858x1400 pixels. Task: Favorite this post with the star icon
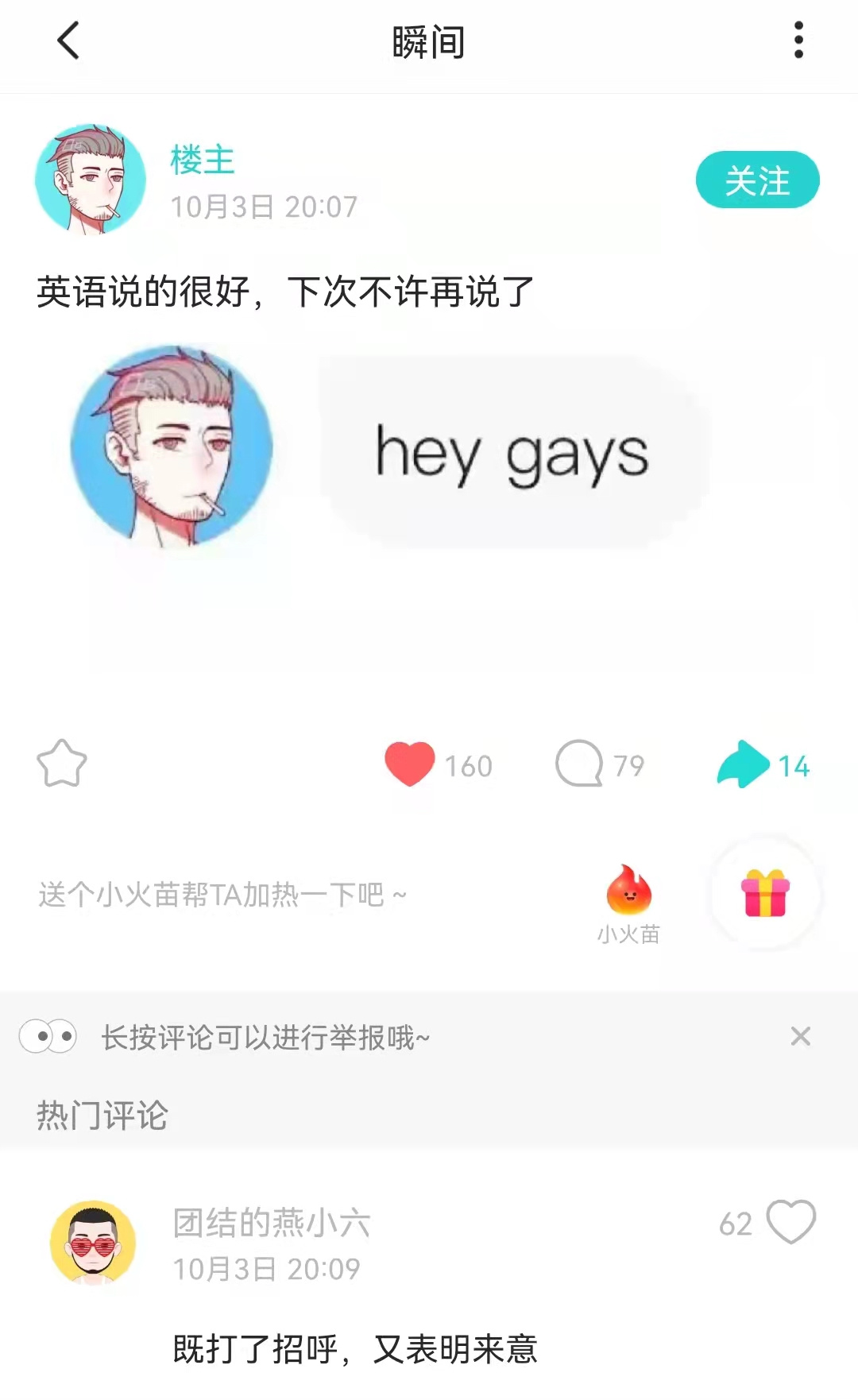[x=62, y=764]
